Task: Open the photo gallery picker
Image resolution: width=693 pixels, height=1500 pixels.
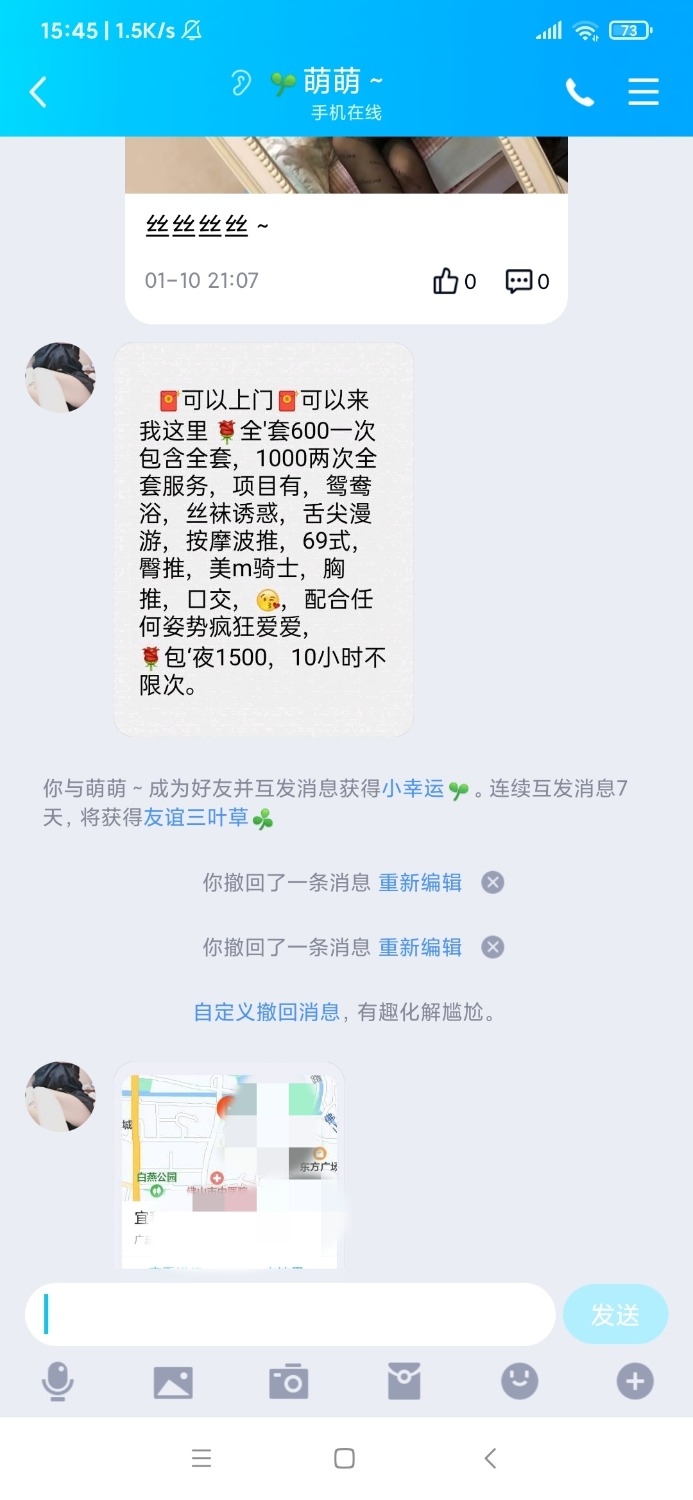Action: tap(173, 1382)
